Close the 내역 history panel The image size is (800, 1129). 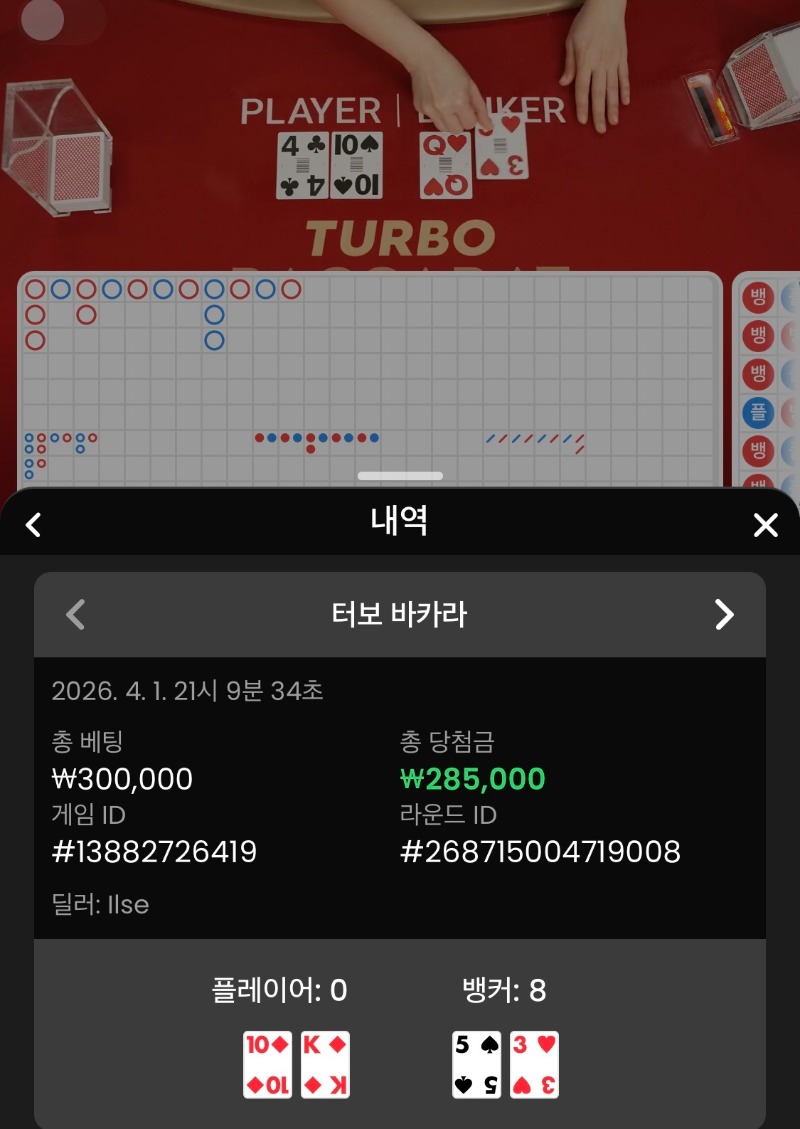tap(765, 524)
